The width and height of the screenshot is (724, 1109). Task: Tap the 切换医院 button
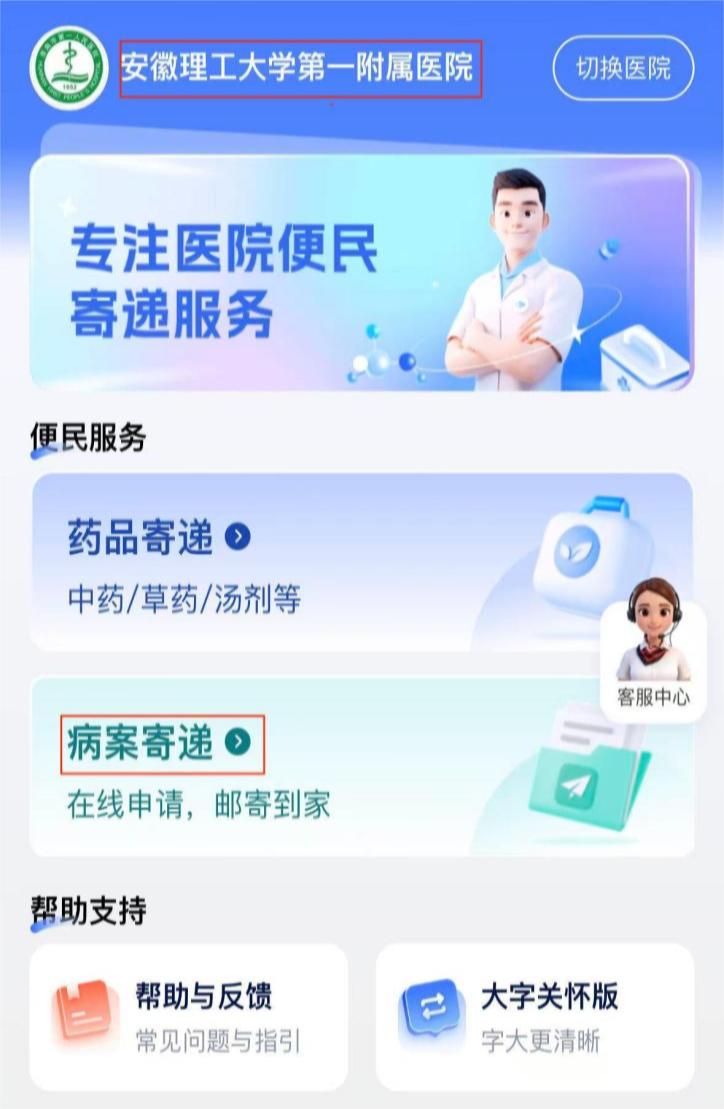click(623, 69)
